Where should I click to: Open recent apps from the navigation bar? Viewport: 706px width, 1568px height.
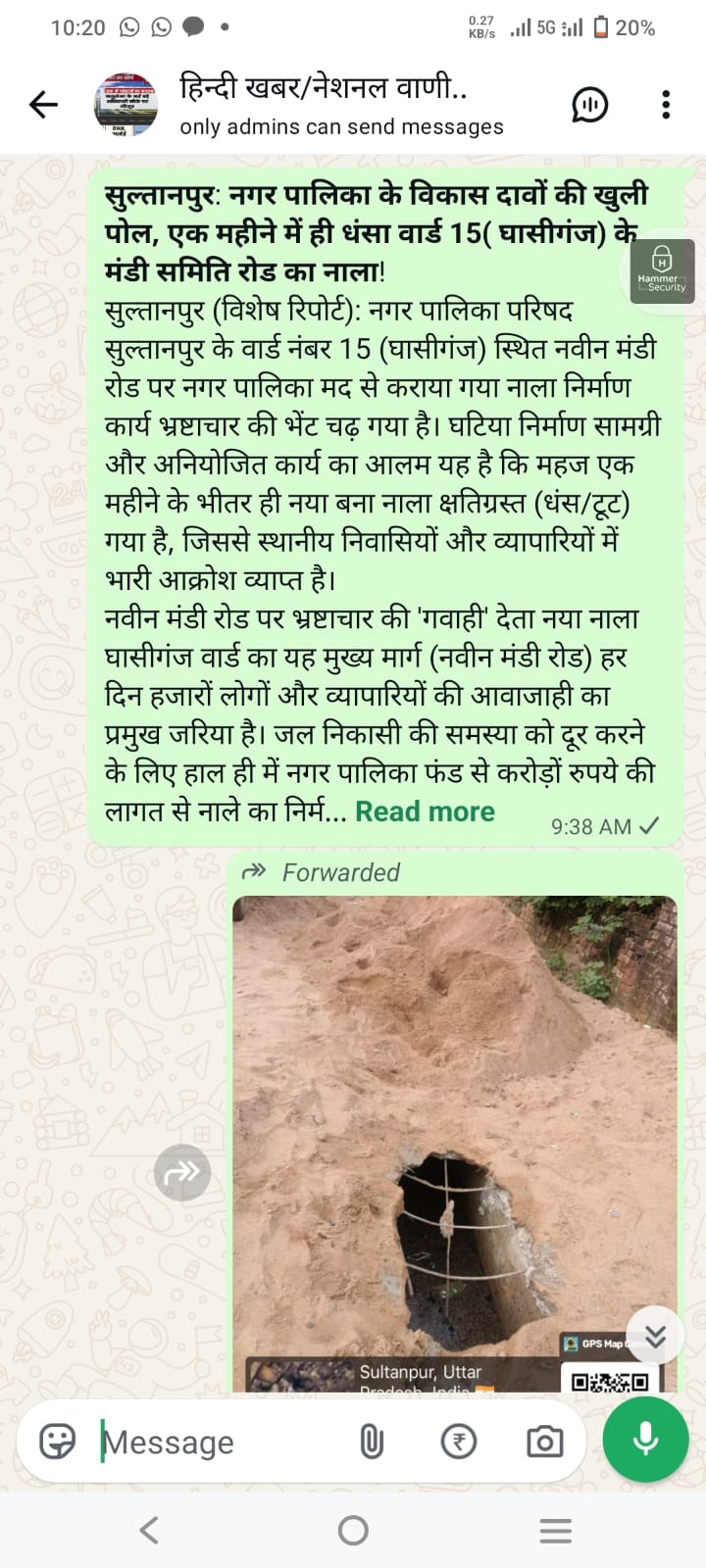click(556, 1530)
